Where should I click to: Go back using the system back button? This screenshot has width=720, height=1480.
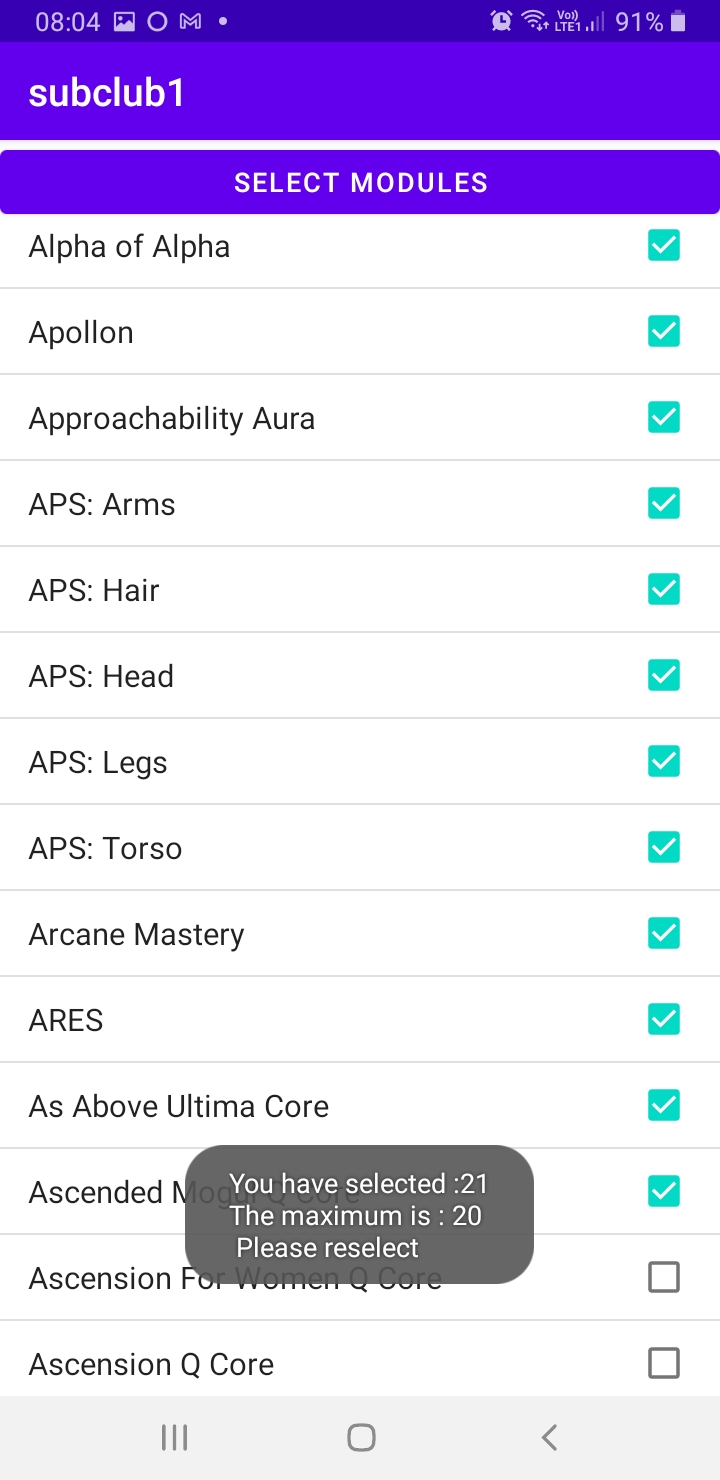(x=548, y=1437)
